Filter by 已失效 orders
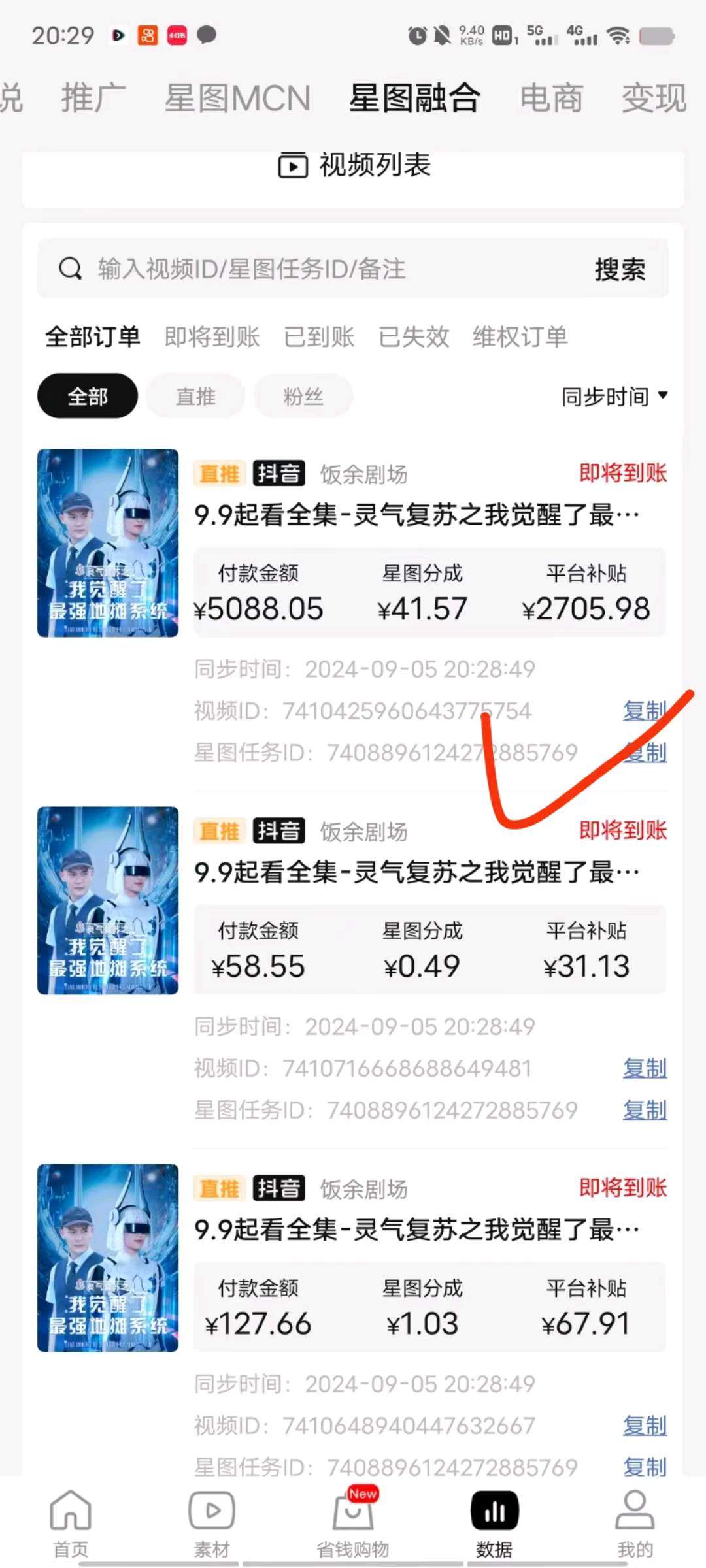This screenshot has width=706, height=1568. pos(414,337)
